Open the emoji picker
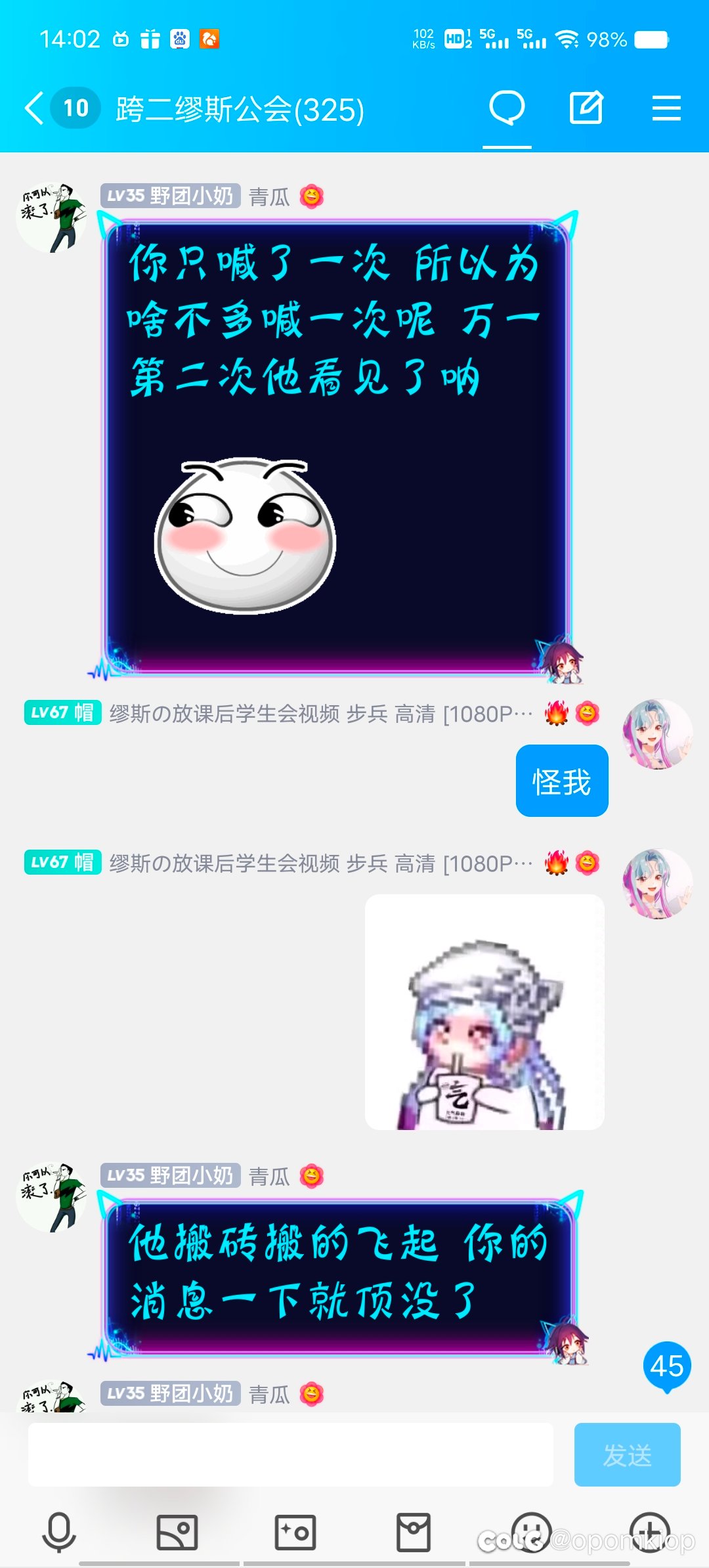Image resolution: width=709 pixels, height=1568 pixels. [x=532, y=1532]
